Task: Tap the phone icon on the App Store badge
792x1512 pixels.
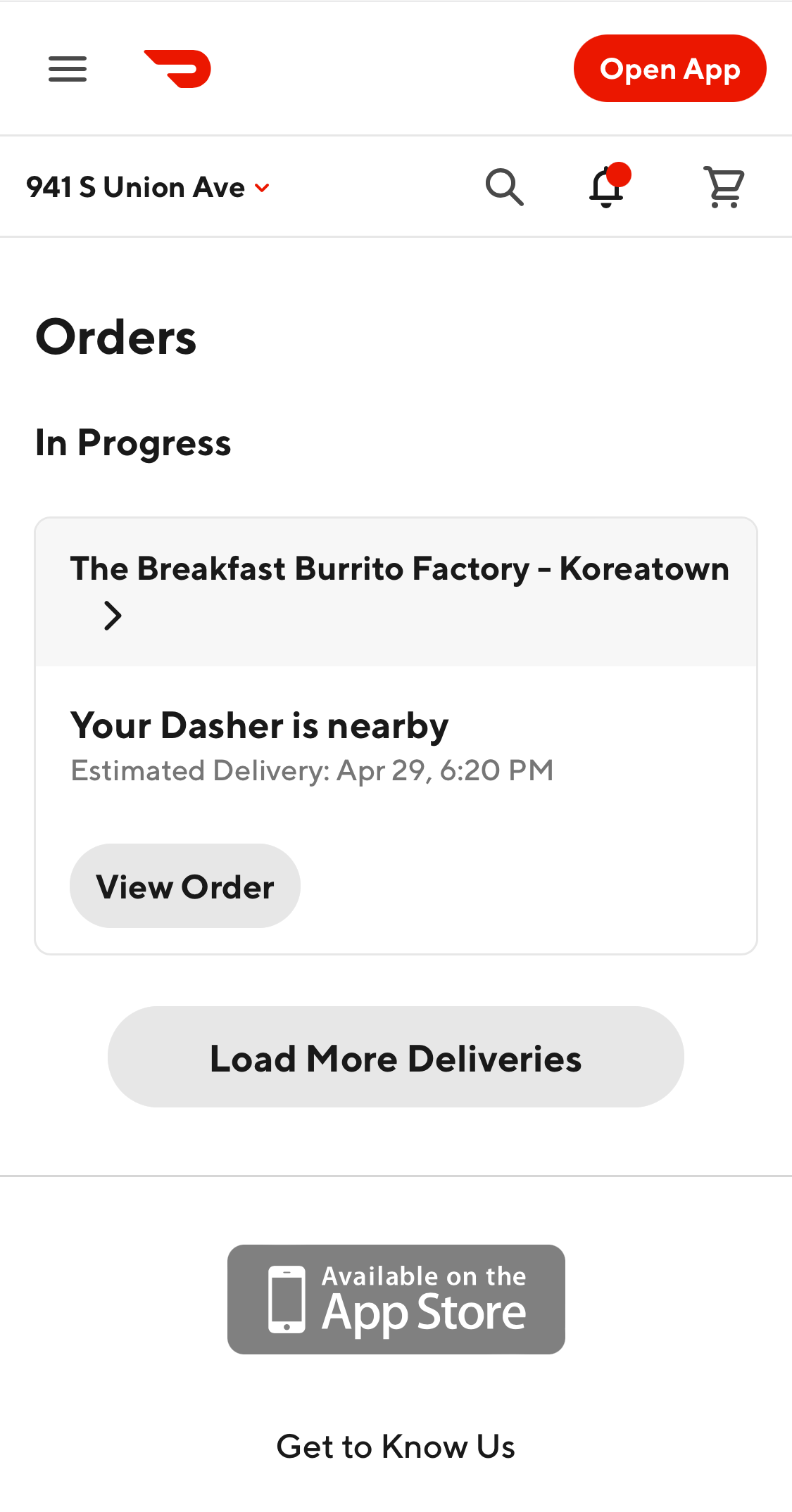Action: click(287, 1298)
